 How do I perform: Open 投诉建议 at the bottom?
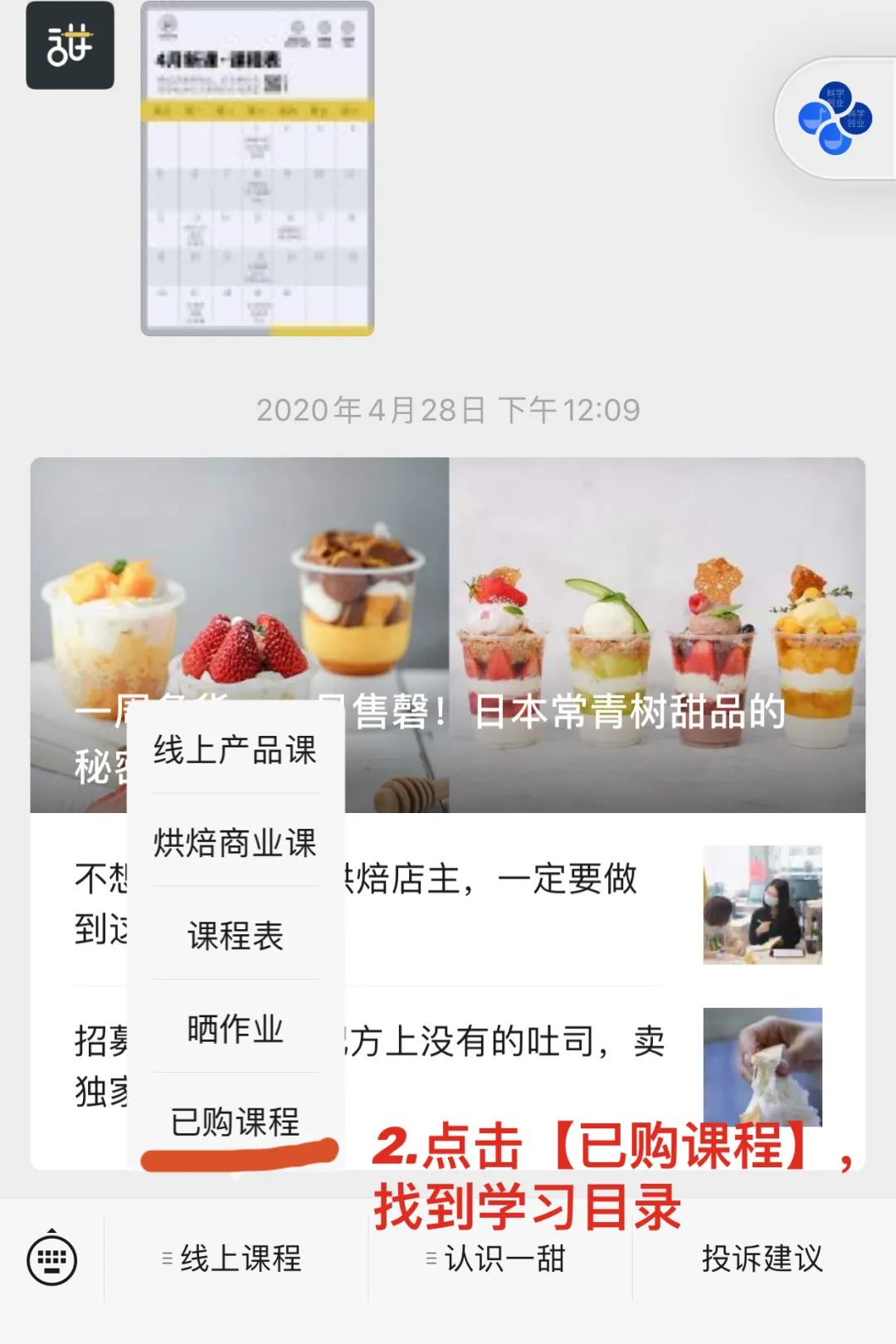[762, 1258]
